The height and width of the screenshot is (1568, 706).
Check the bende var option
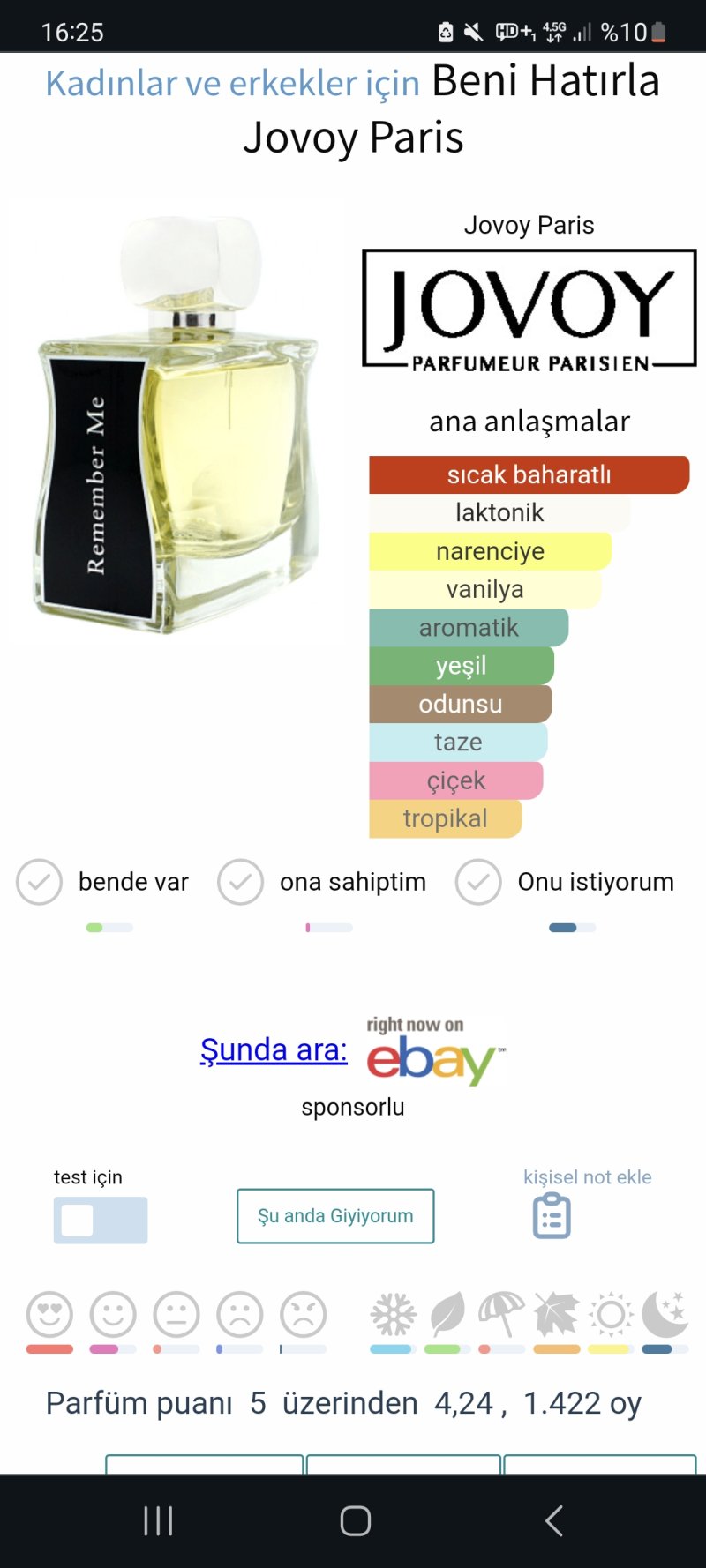click(x=39, y=882)
